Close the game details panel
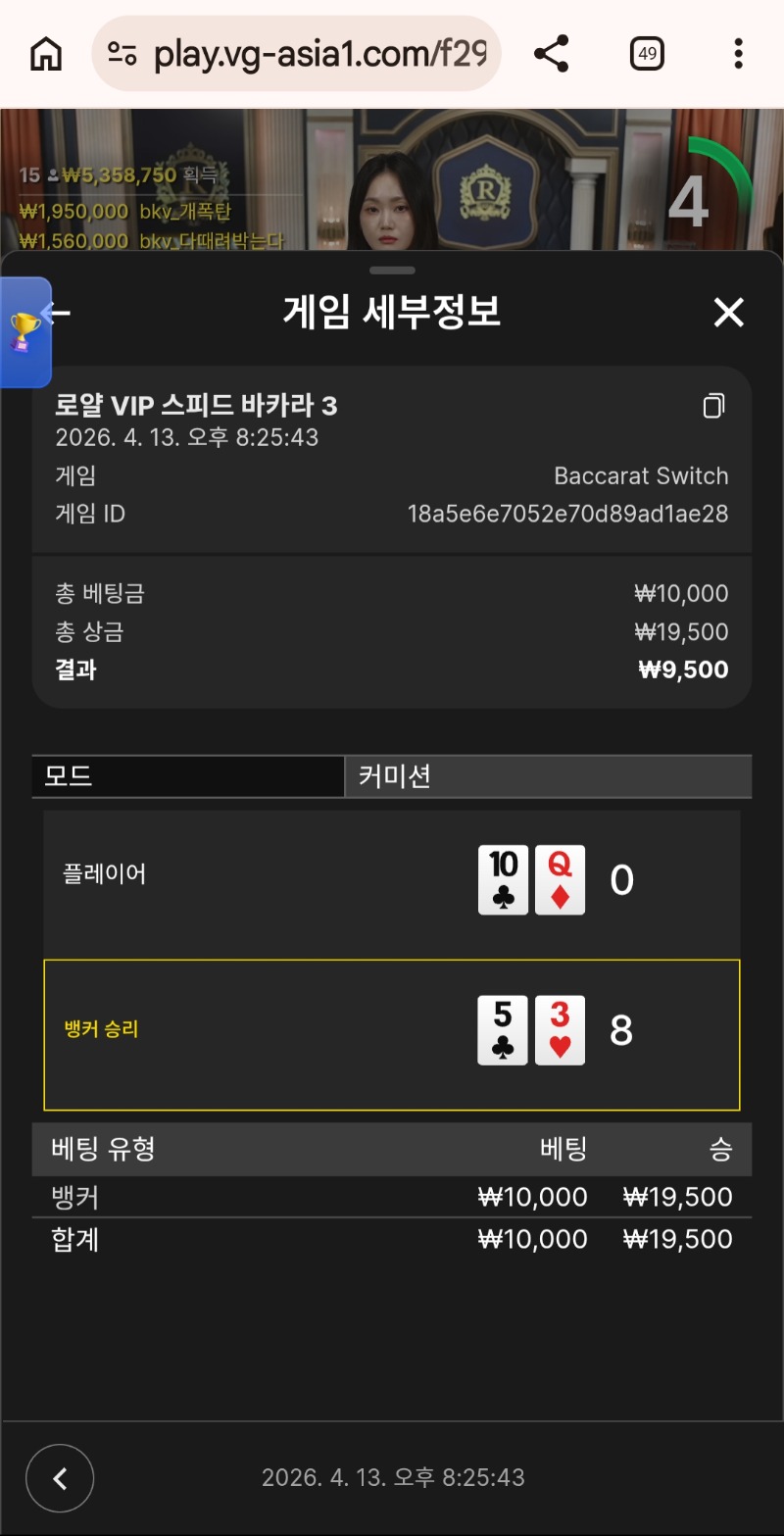The image size is (784, 1536). (728, 313)
